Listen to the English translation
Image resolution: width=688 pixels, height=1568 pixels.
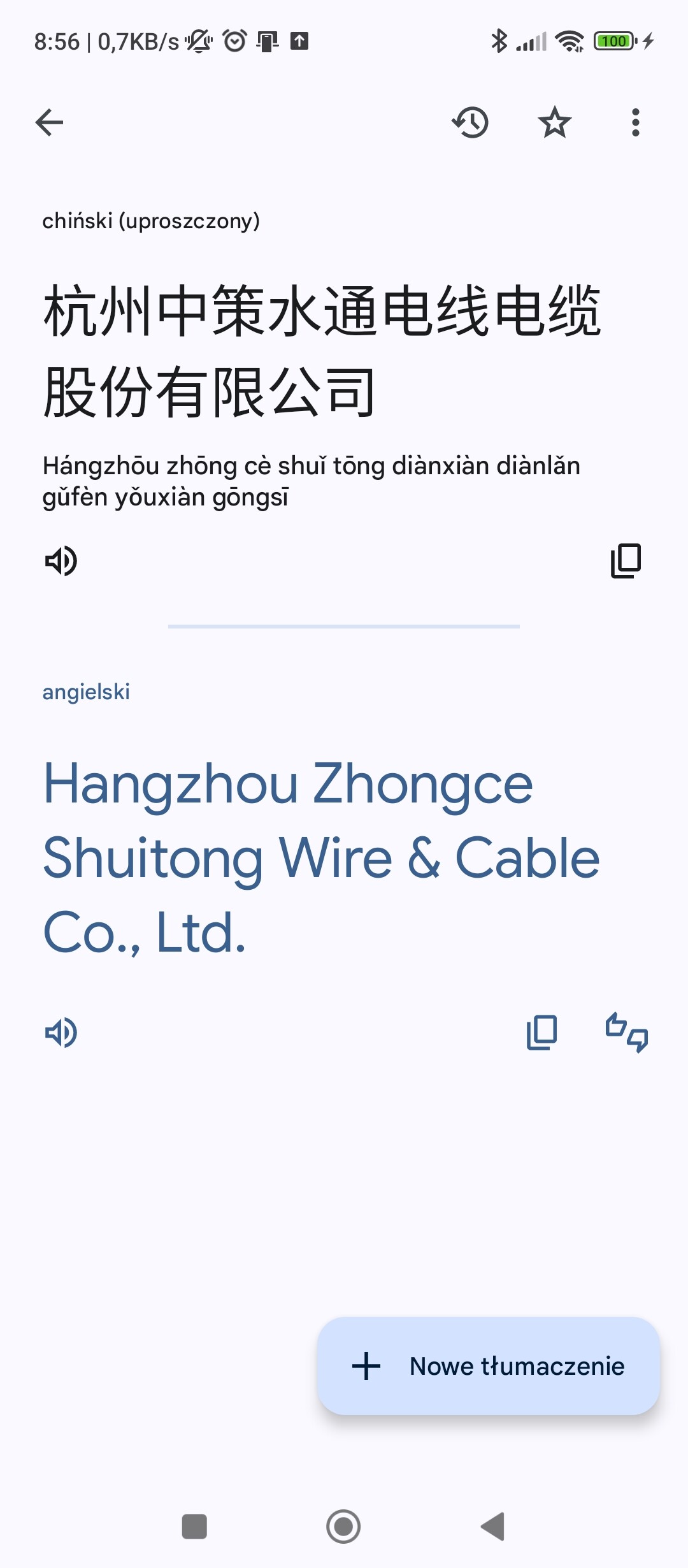(x=61, y=1033)
